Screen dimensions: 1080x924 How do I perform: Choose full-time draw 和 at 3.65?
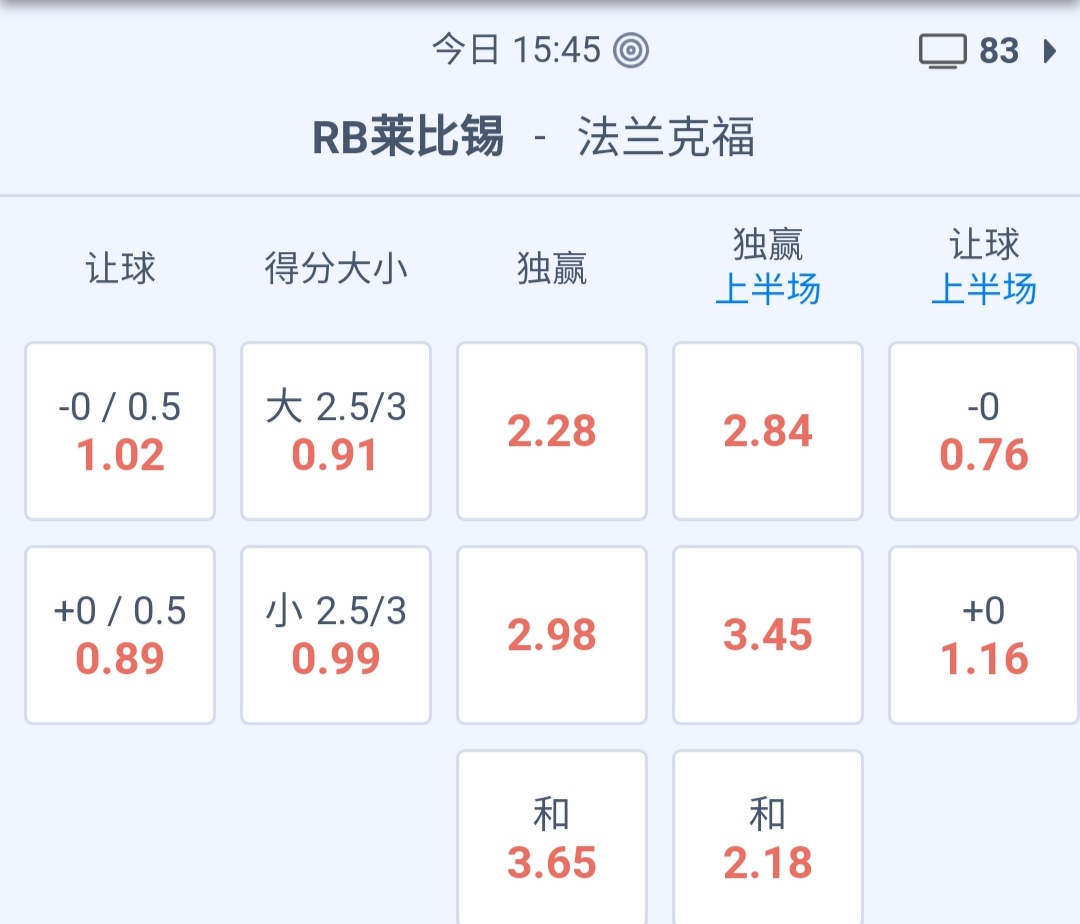[x=552, y=838]
